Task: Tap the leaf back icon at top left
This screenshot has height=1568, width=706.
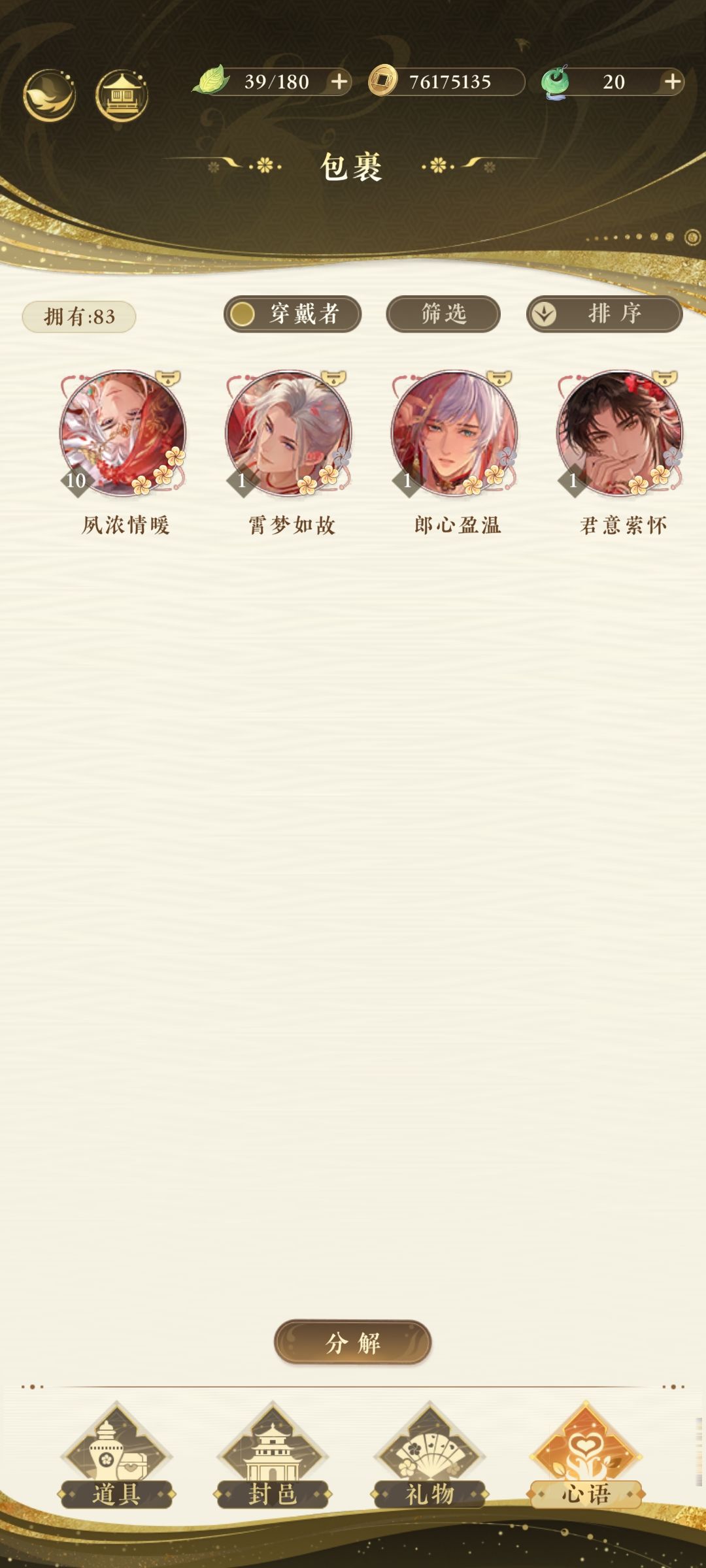Action: tap(50, 95)
